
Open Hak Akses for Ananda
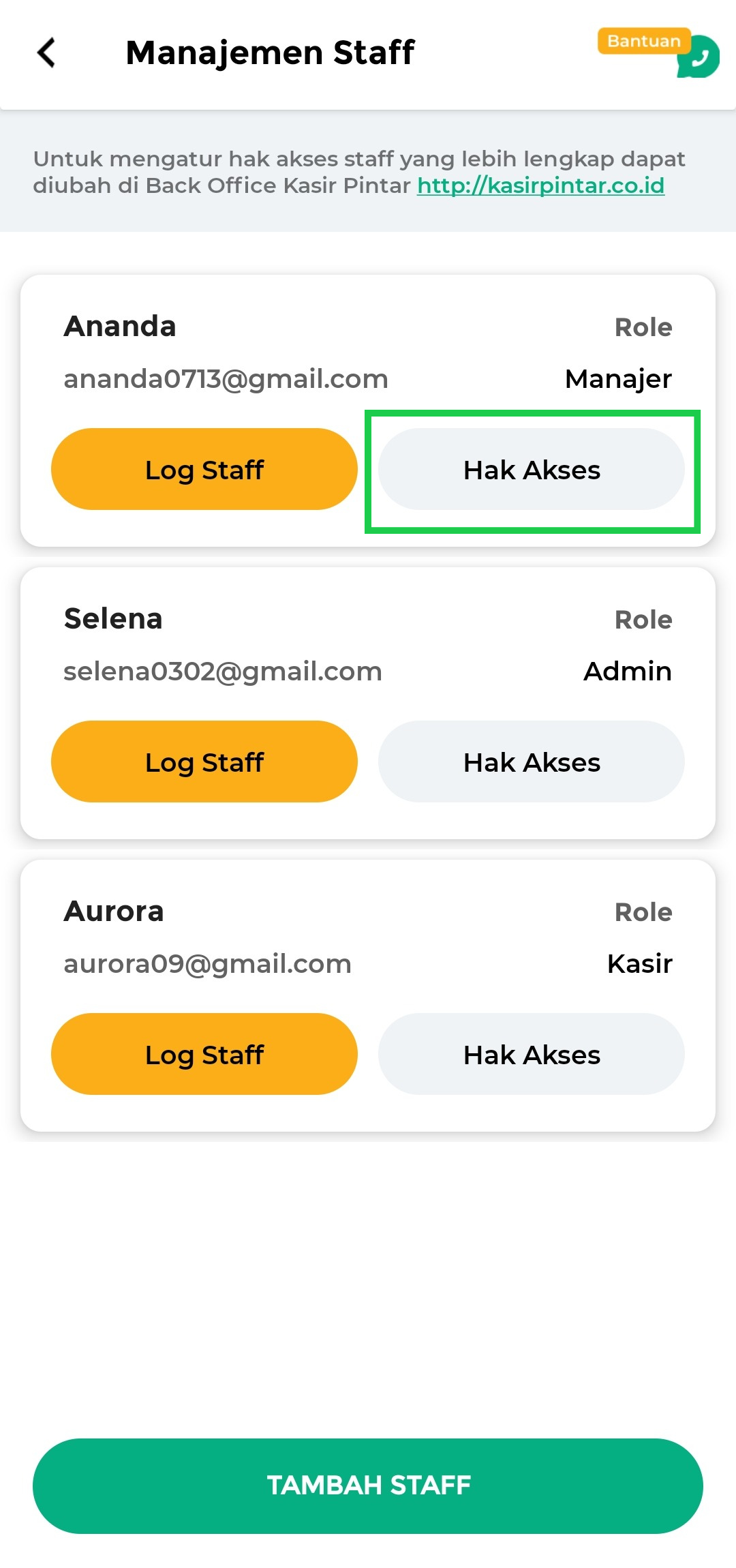pos(532,470)
